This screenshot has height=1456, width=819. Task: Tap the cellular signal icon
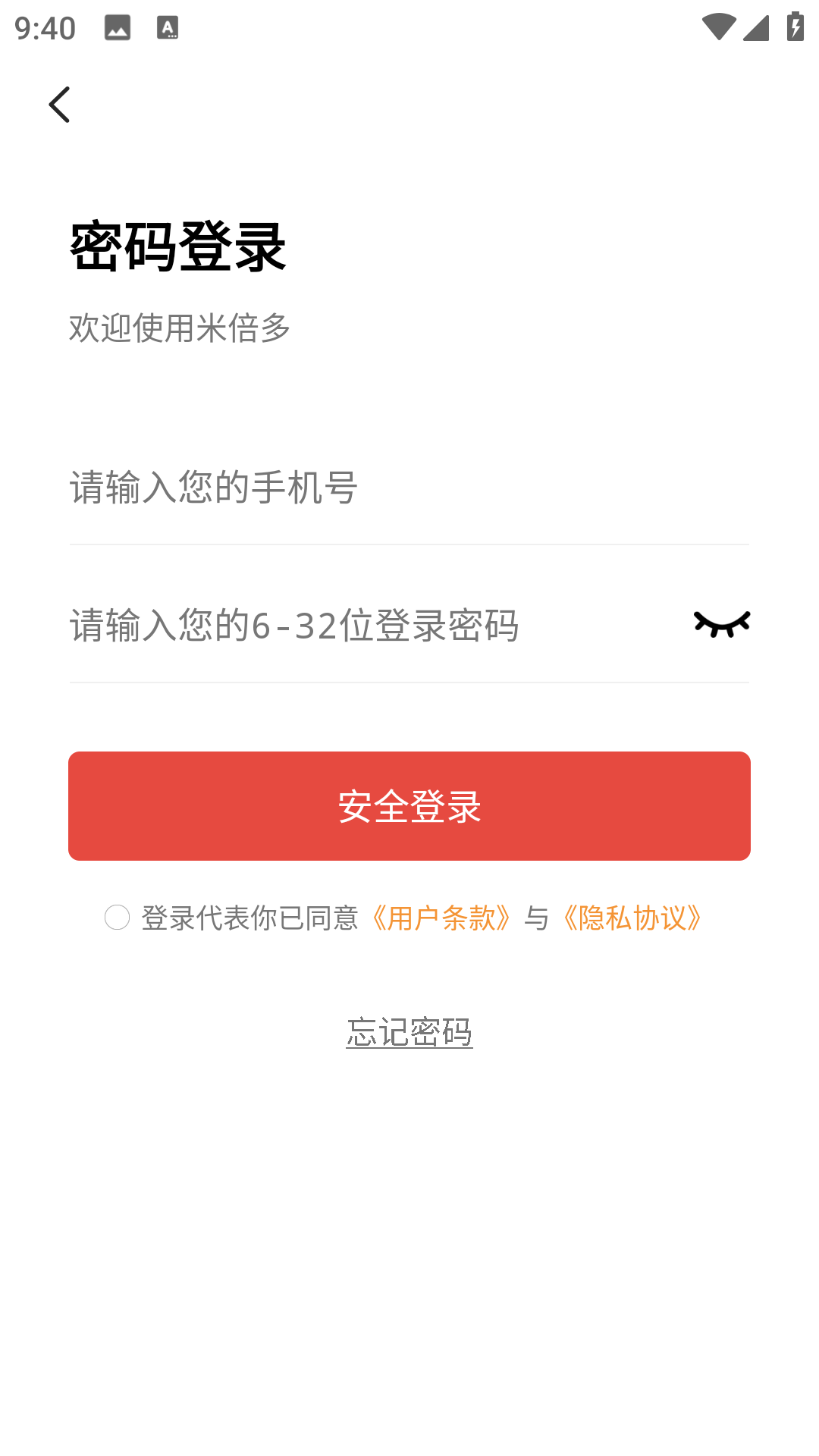pos(756,26)
